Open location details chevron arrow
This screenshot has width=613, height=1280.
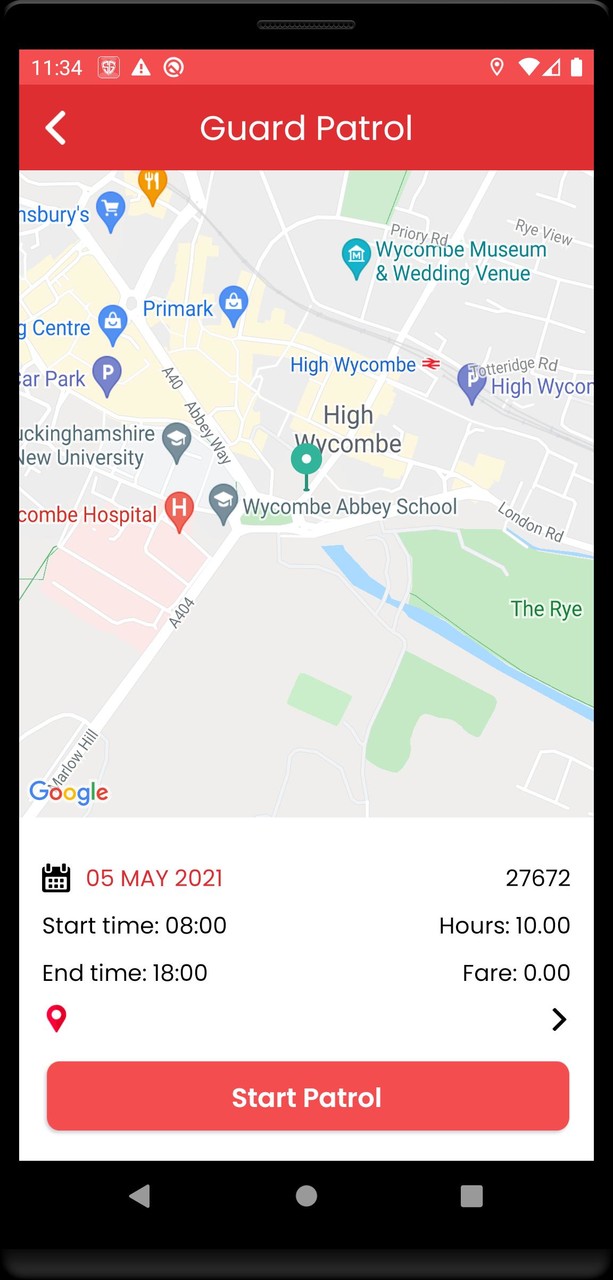coord(558,1019)
